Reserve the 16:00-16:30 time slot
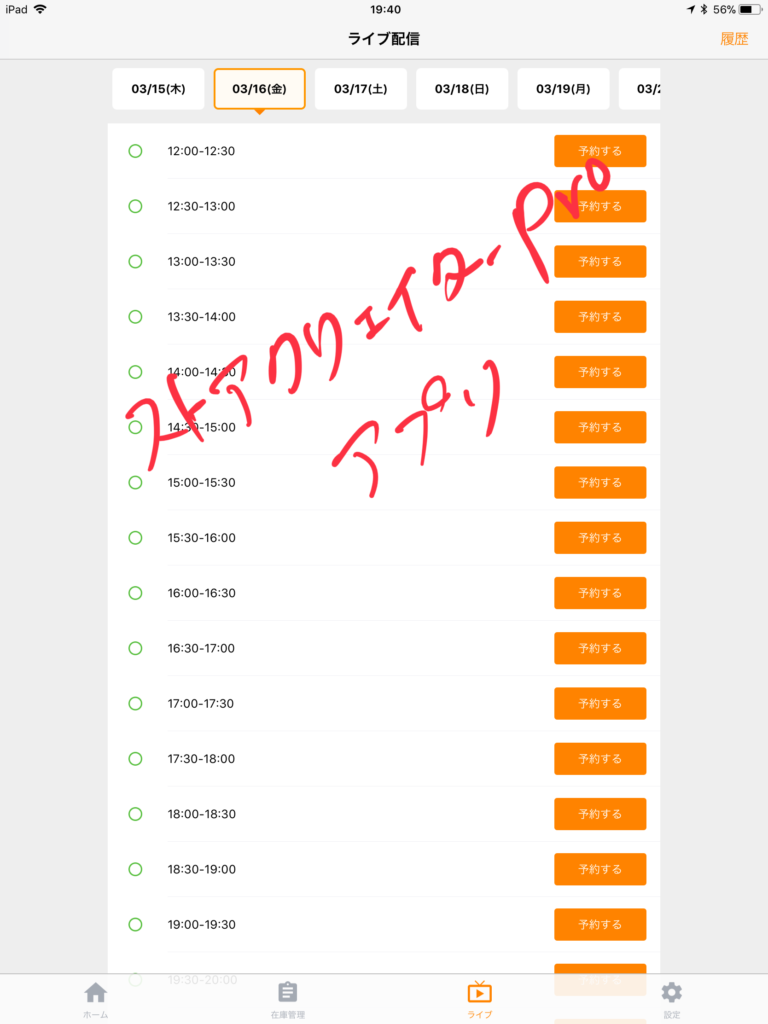Image resolution: width=768 pixels, height=1024 pixels. point(600,593)
